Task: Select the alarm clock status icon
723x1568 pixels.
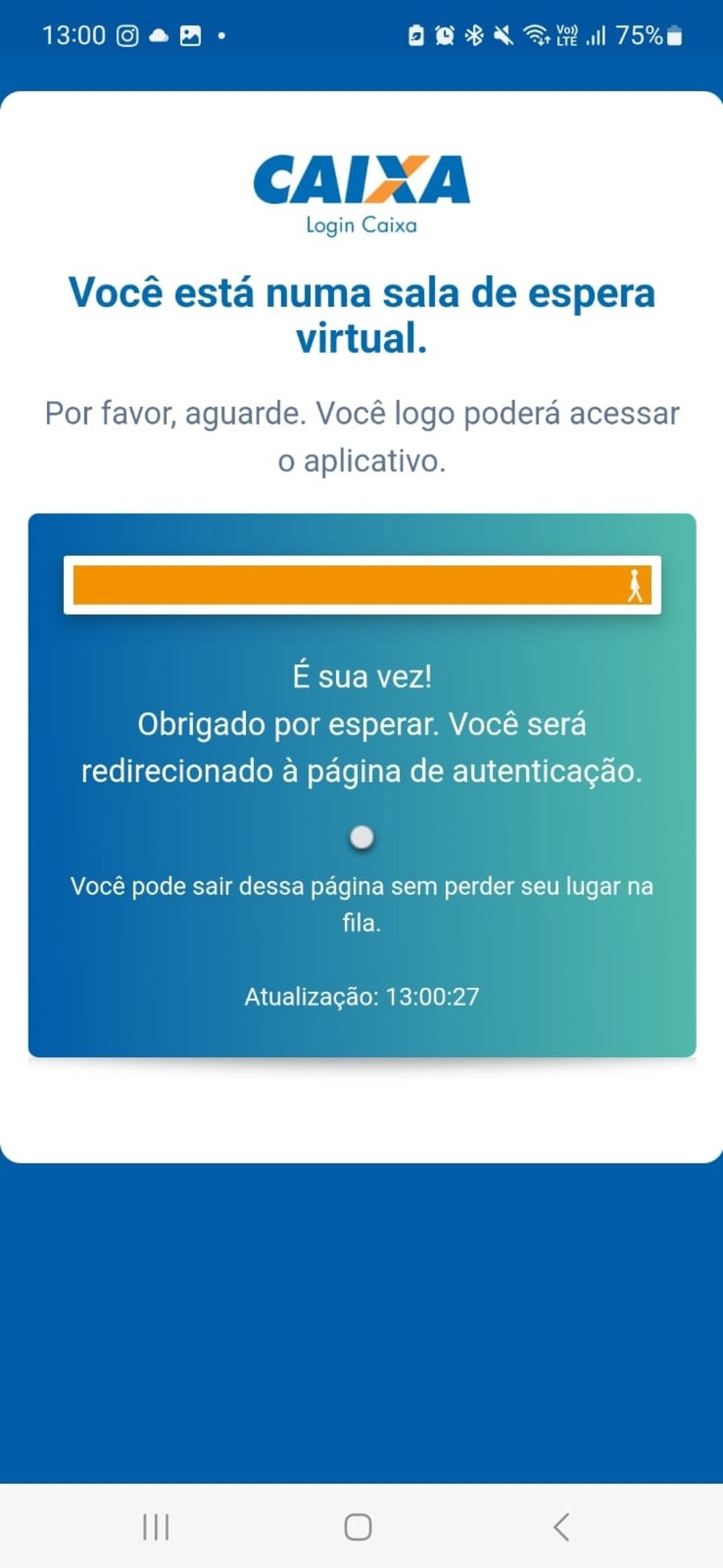Action: 446,34
